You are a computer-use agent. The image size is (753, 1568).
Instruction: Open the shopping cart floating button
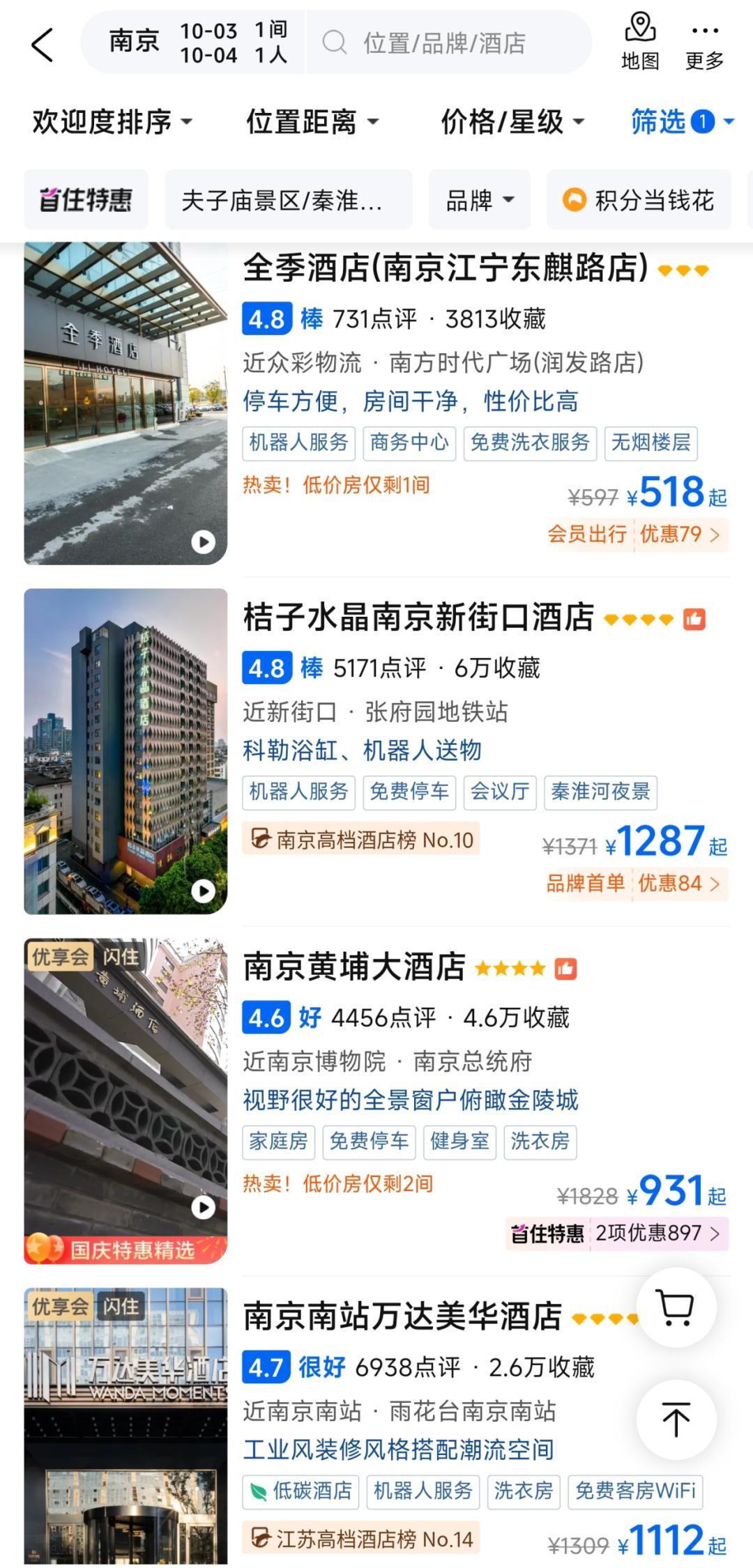pos(676,1307)
